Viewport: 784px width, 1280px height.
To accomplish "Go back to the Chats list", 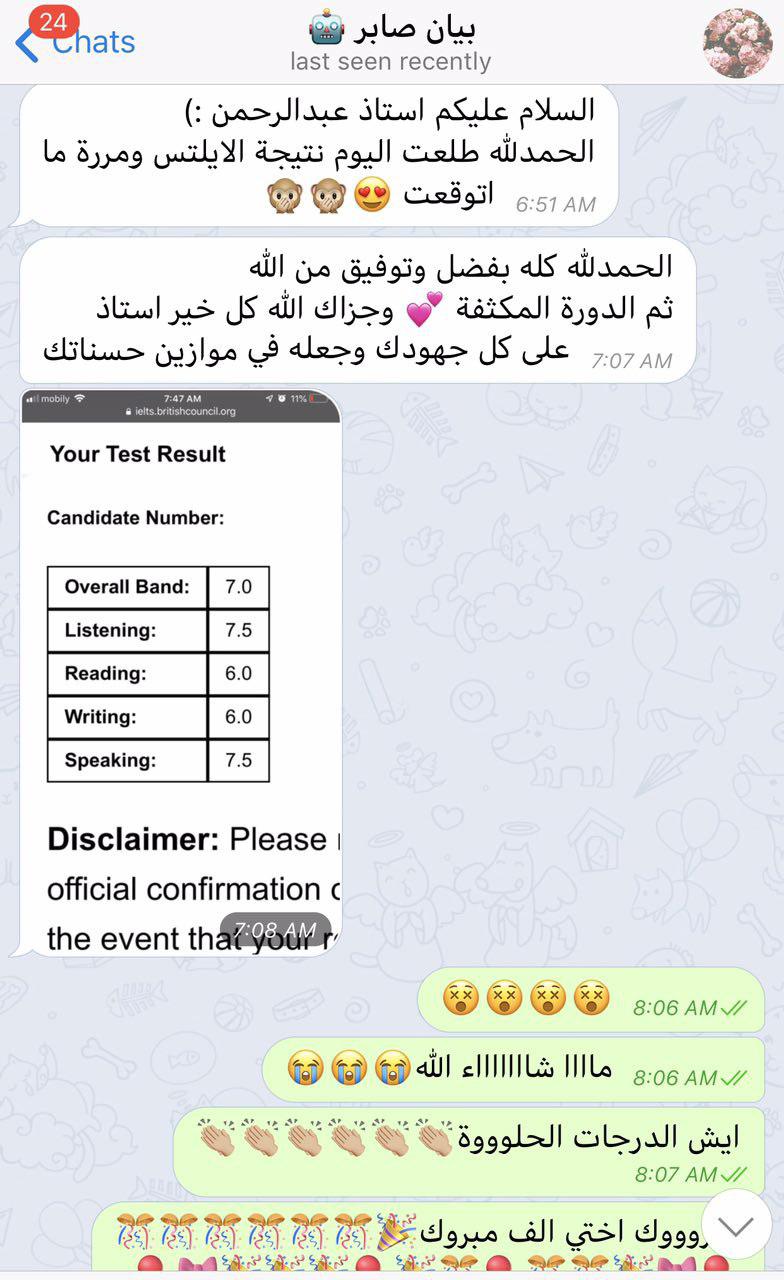I will (75, 42).
